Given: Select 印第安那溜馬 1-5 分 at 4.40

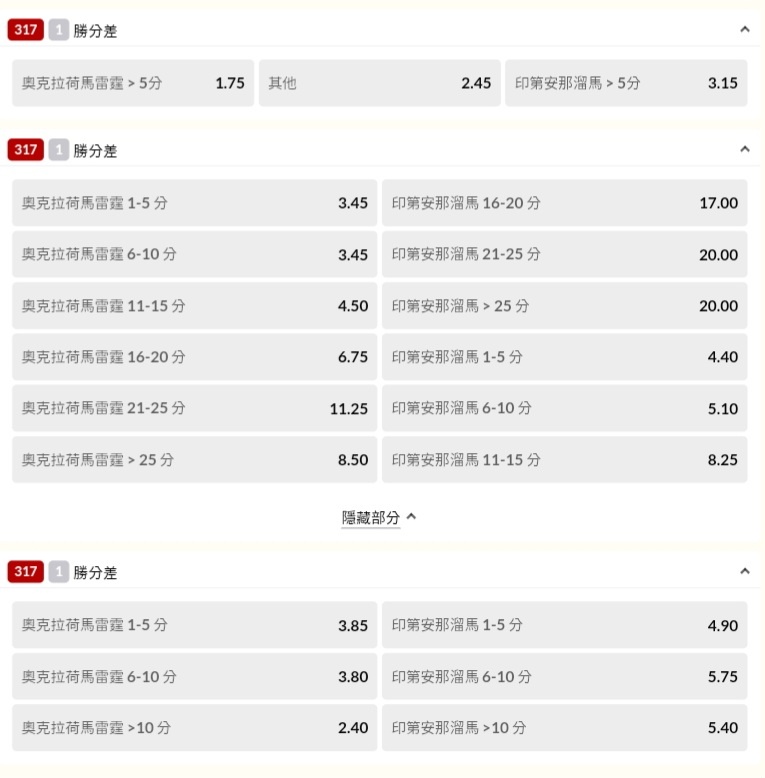Looking at the screenshot, I should pyautogui.click(x=564, y=357).
